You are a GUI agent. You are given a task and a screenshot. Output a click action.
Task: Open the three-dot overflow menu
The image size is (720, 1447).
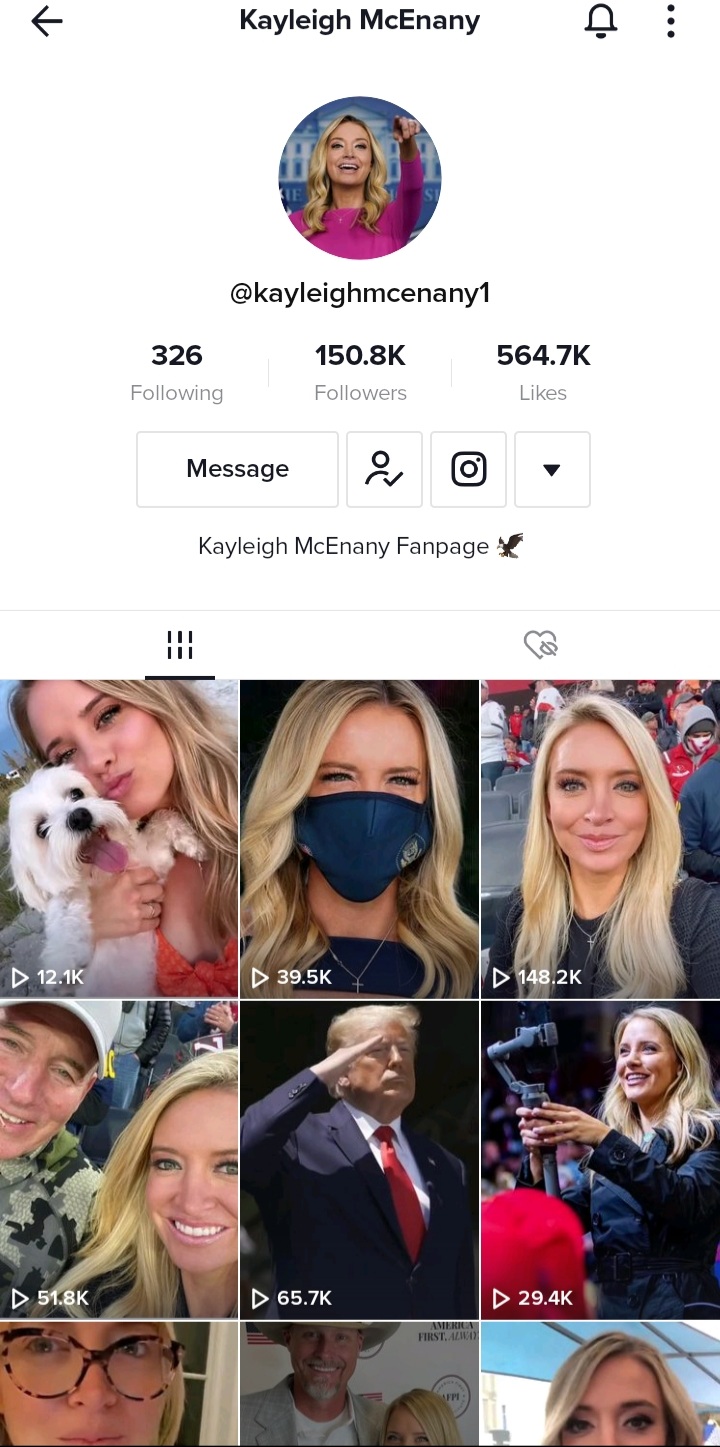(670, 21)
